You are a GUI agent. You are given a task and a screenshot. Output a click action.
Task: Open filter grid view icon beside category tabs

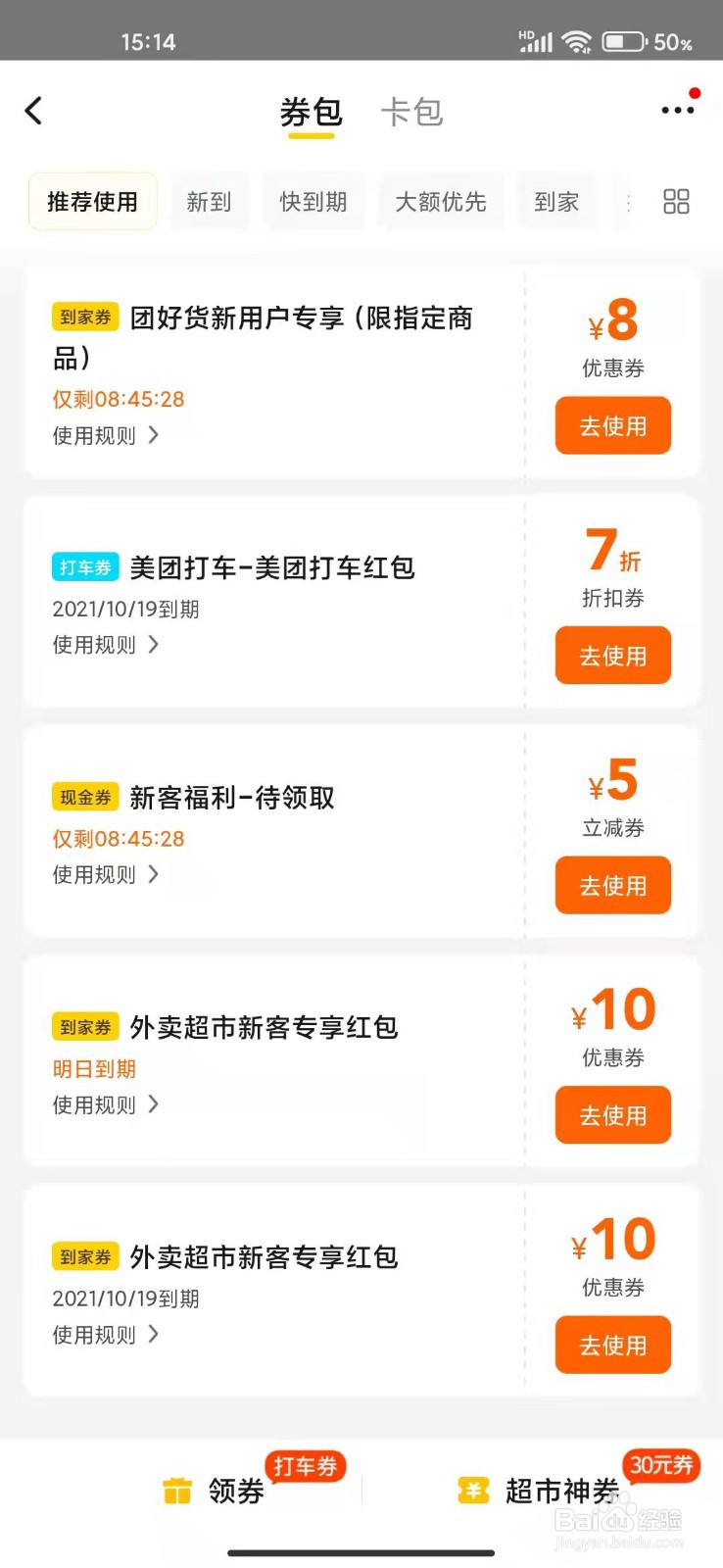pyautogui.click(x=675, y=201)
